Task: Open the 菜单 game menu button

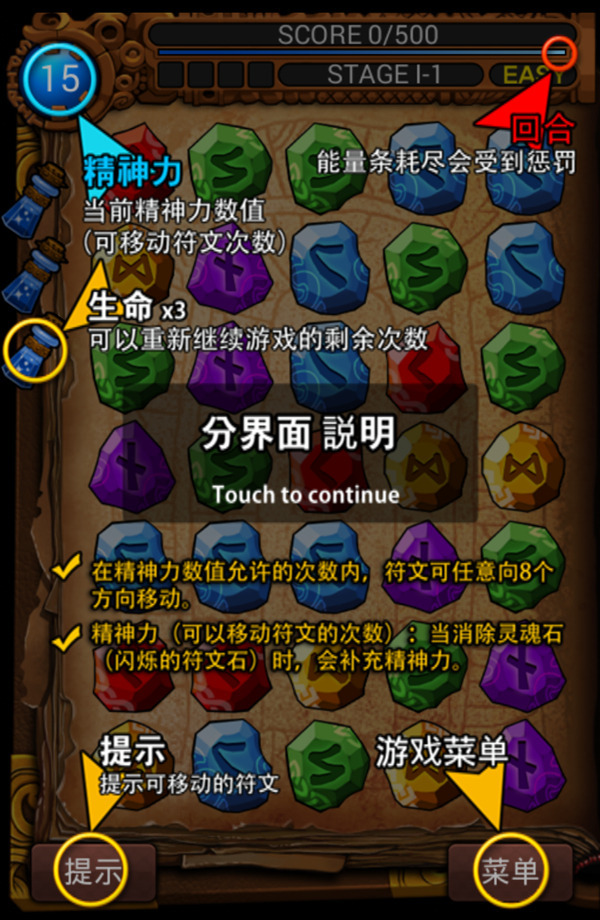Action: coord(509,871)
